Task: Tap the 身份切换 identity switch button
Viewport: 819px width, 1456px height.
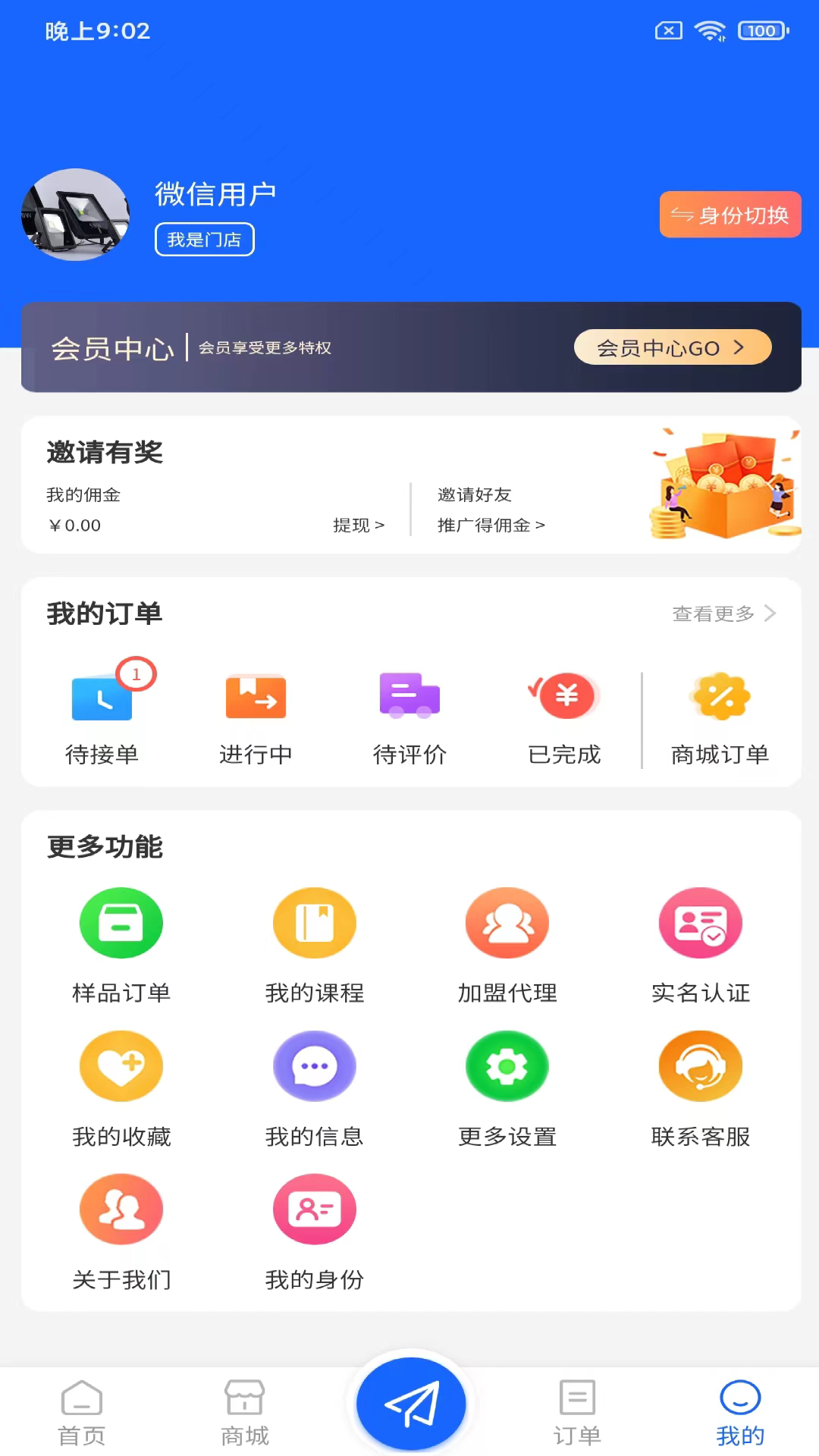Action: 730,215
